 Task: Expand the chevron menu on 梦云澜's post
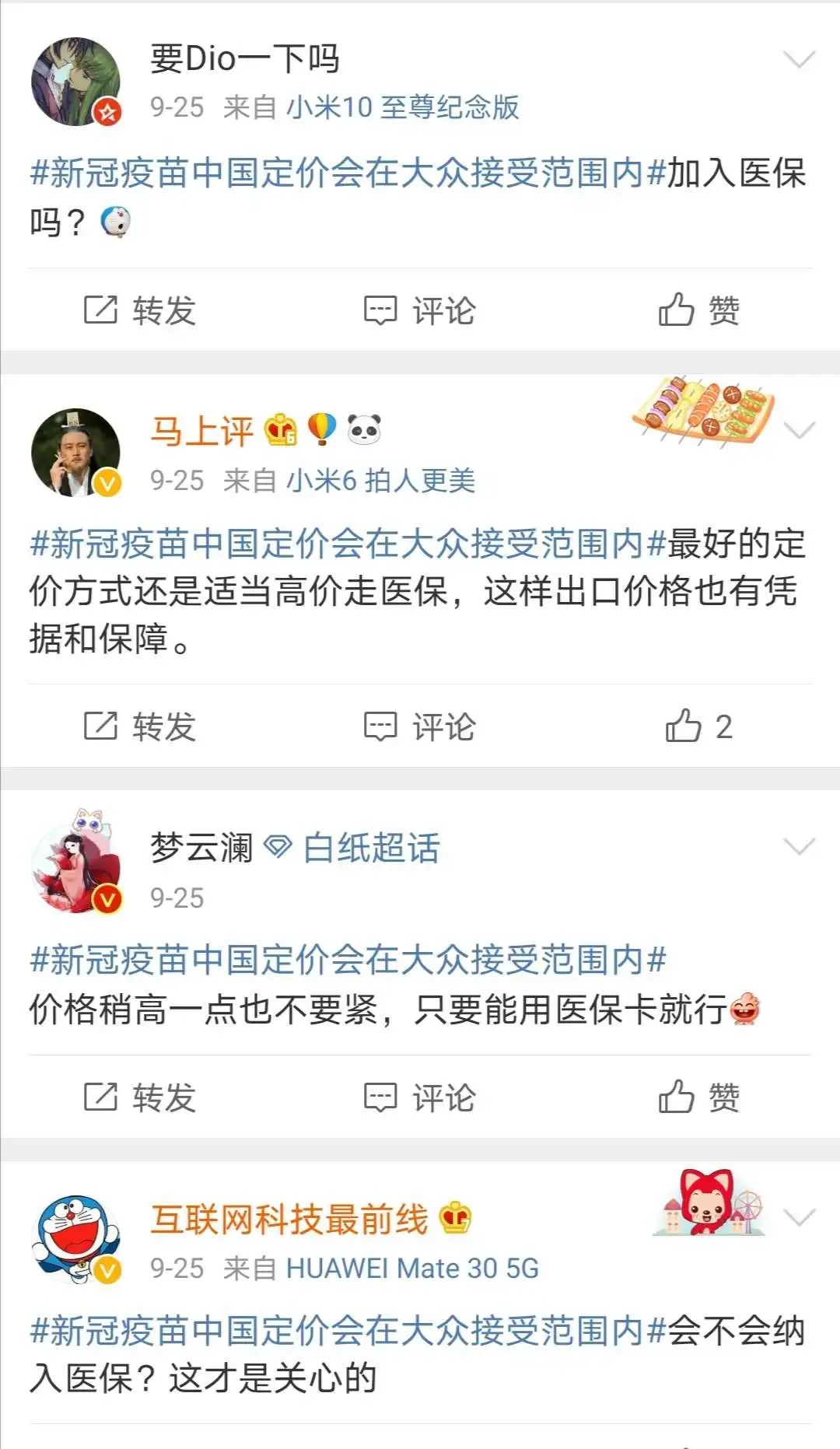[x=799, y=847]
